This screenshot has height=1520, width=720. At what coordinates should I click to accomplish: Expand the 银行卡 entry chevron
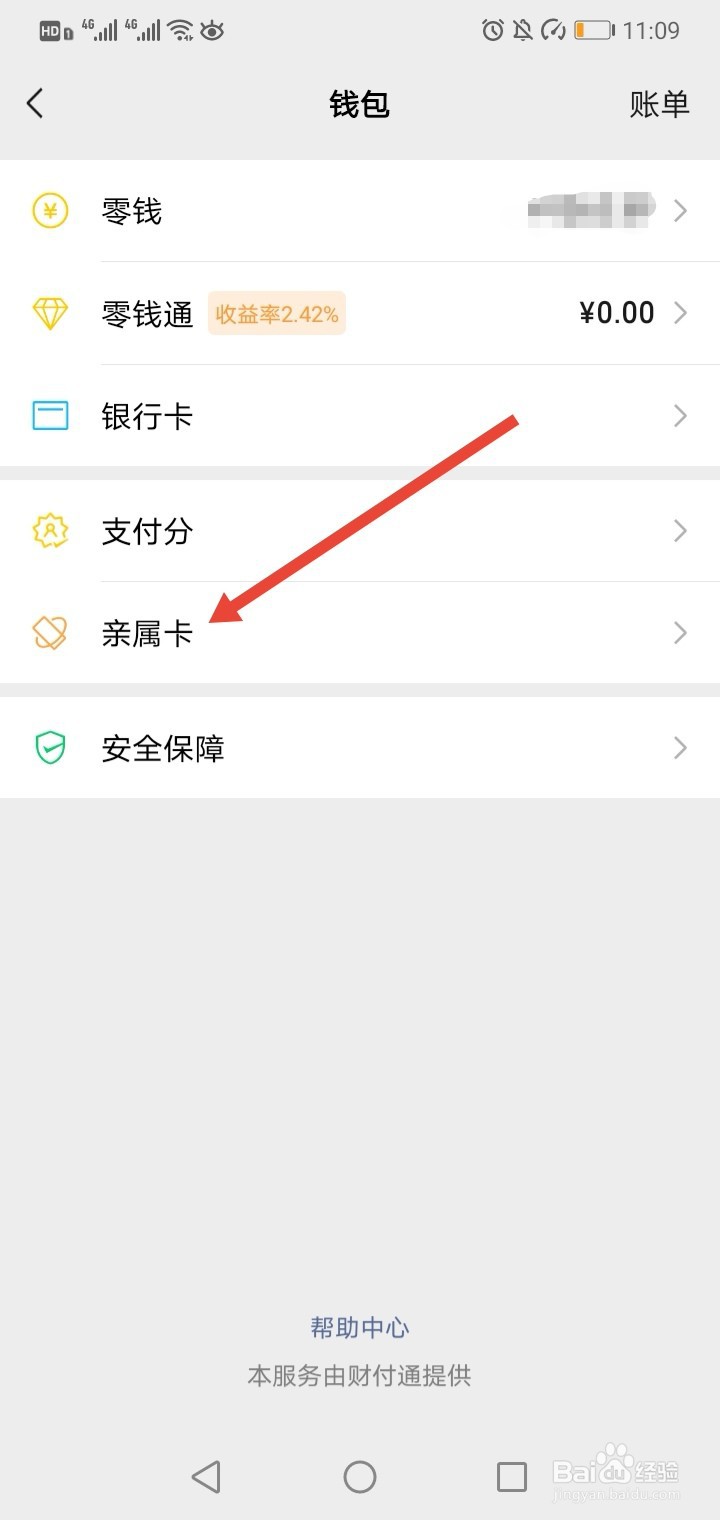tap(681, 416)
